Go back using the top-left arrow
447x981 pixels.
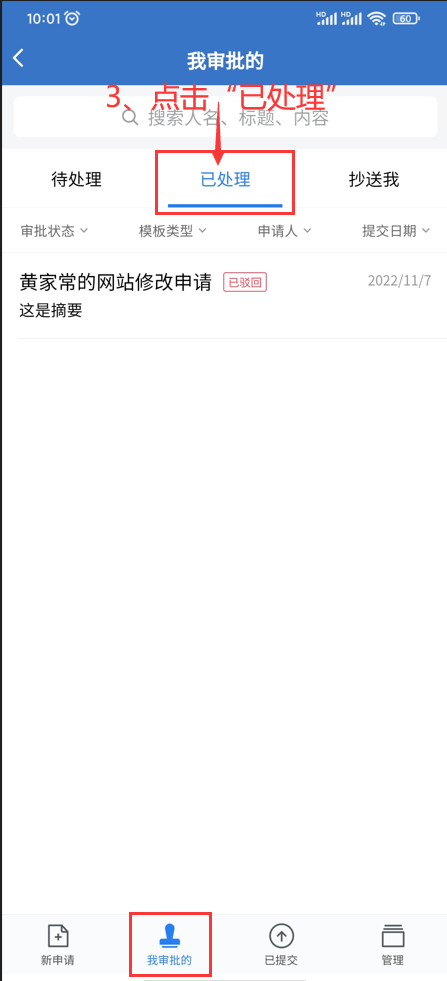point(19,59)
